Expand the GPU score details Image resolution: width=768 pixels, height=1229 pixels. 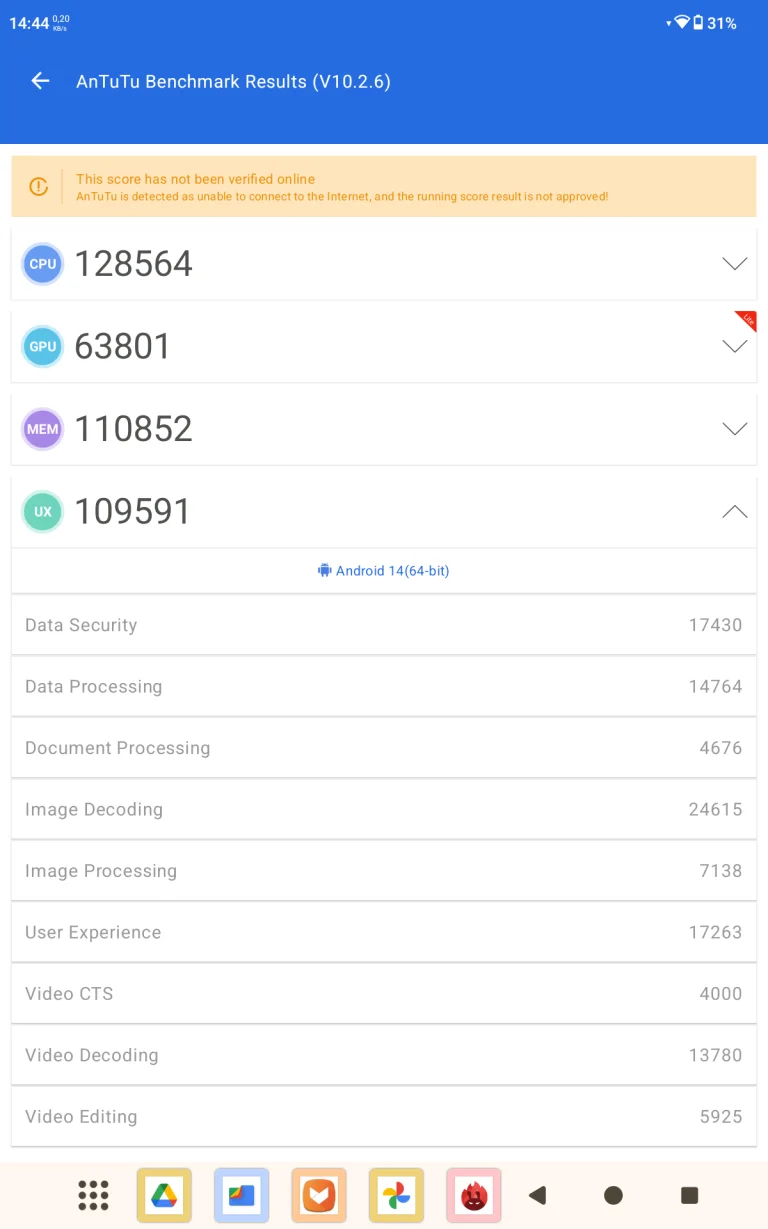point(734,347)
